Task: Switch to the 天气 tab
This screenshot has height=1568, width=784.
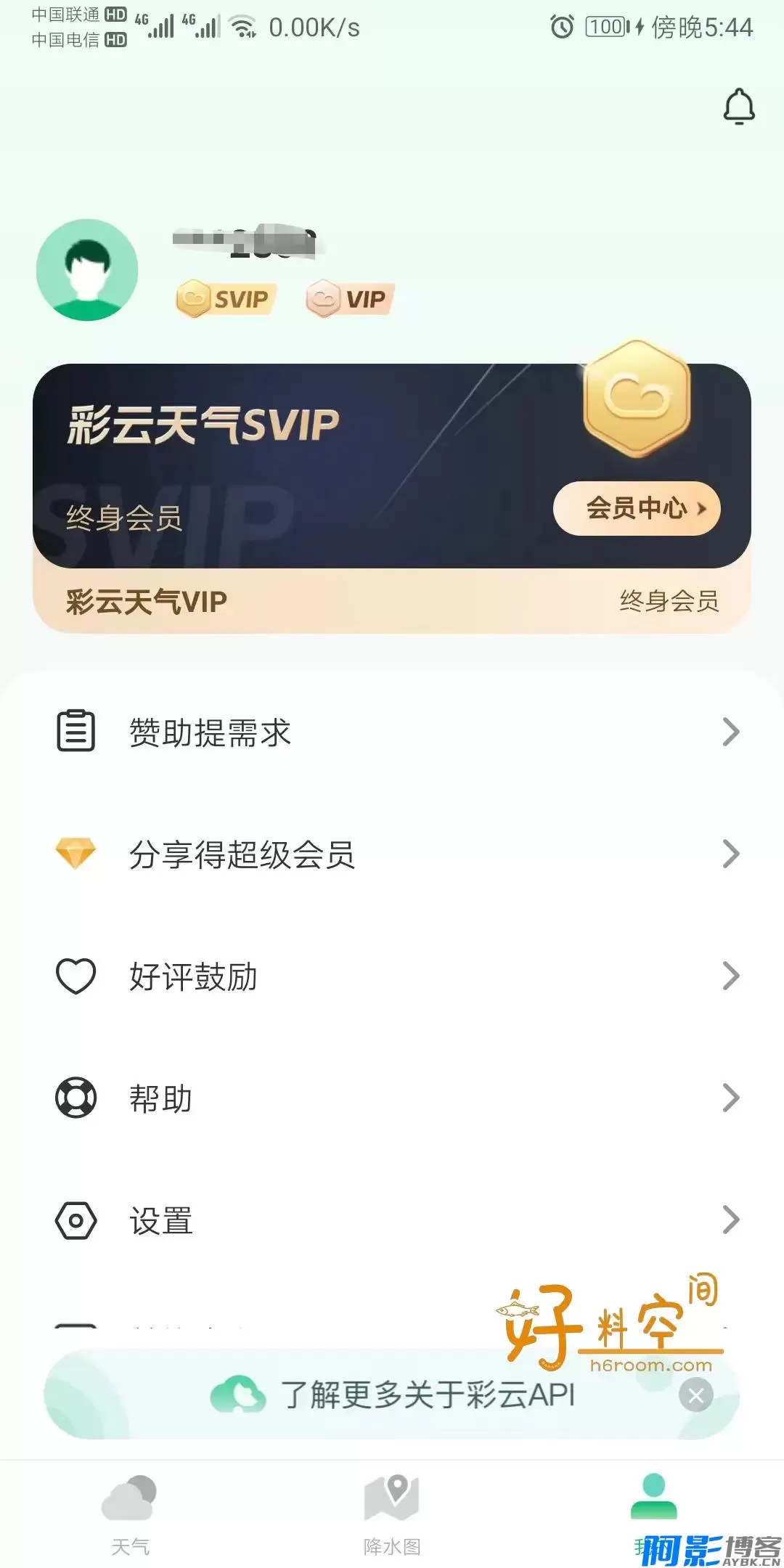Action: tap(130, 1514)
